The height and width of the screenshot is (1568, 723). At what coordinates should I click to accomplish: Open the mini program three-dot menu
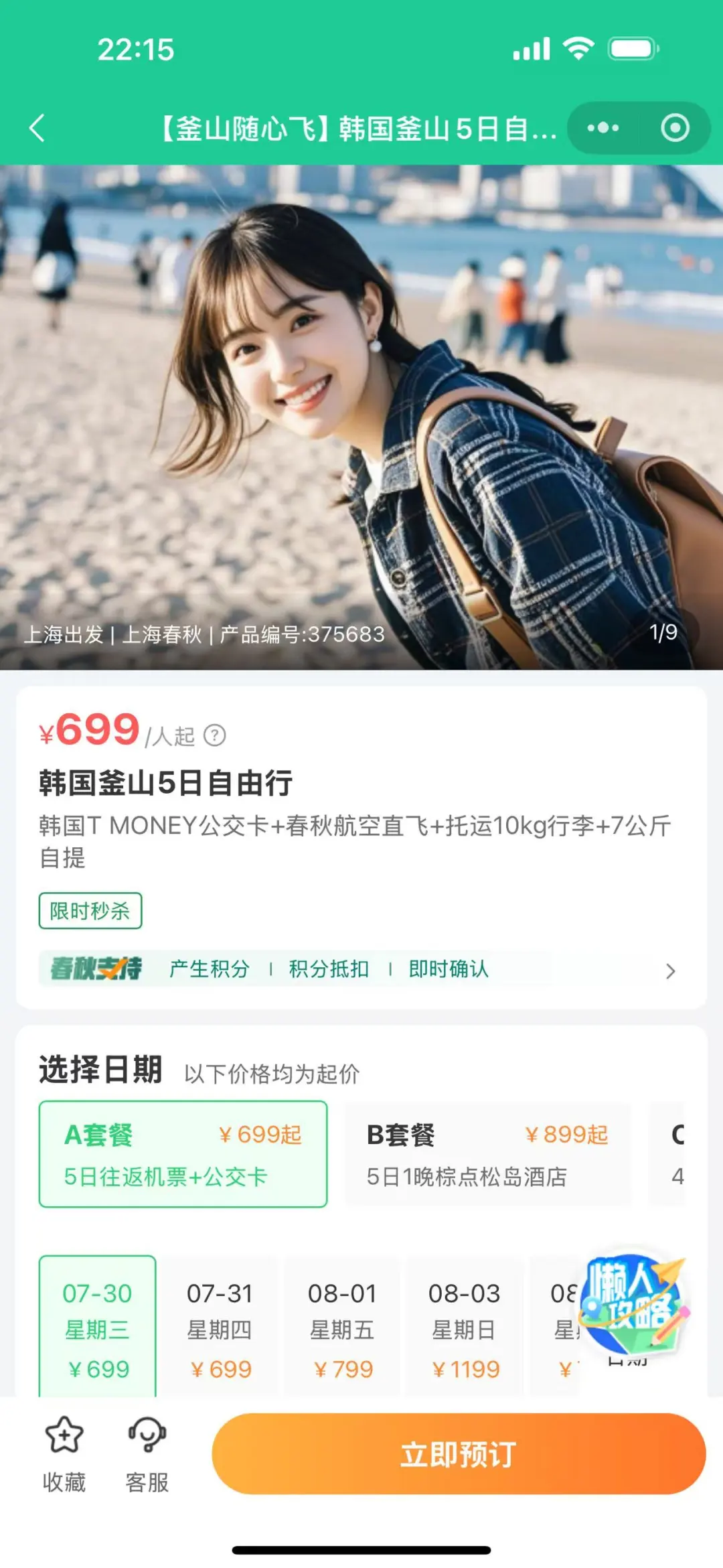pos(603,128)
